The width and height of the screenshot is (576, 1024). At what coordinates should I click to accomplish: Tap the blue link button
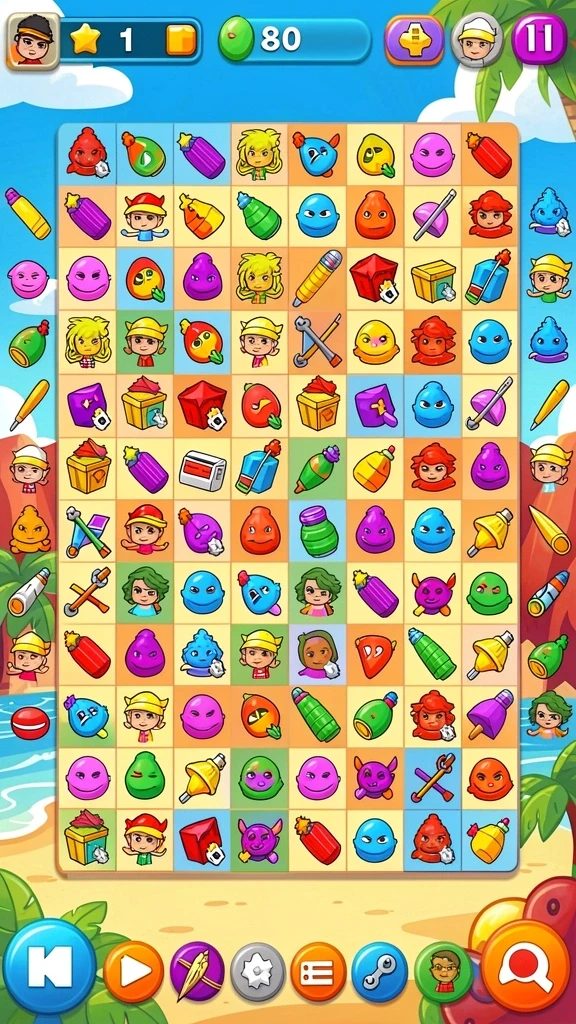(379, 972)
